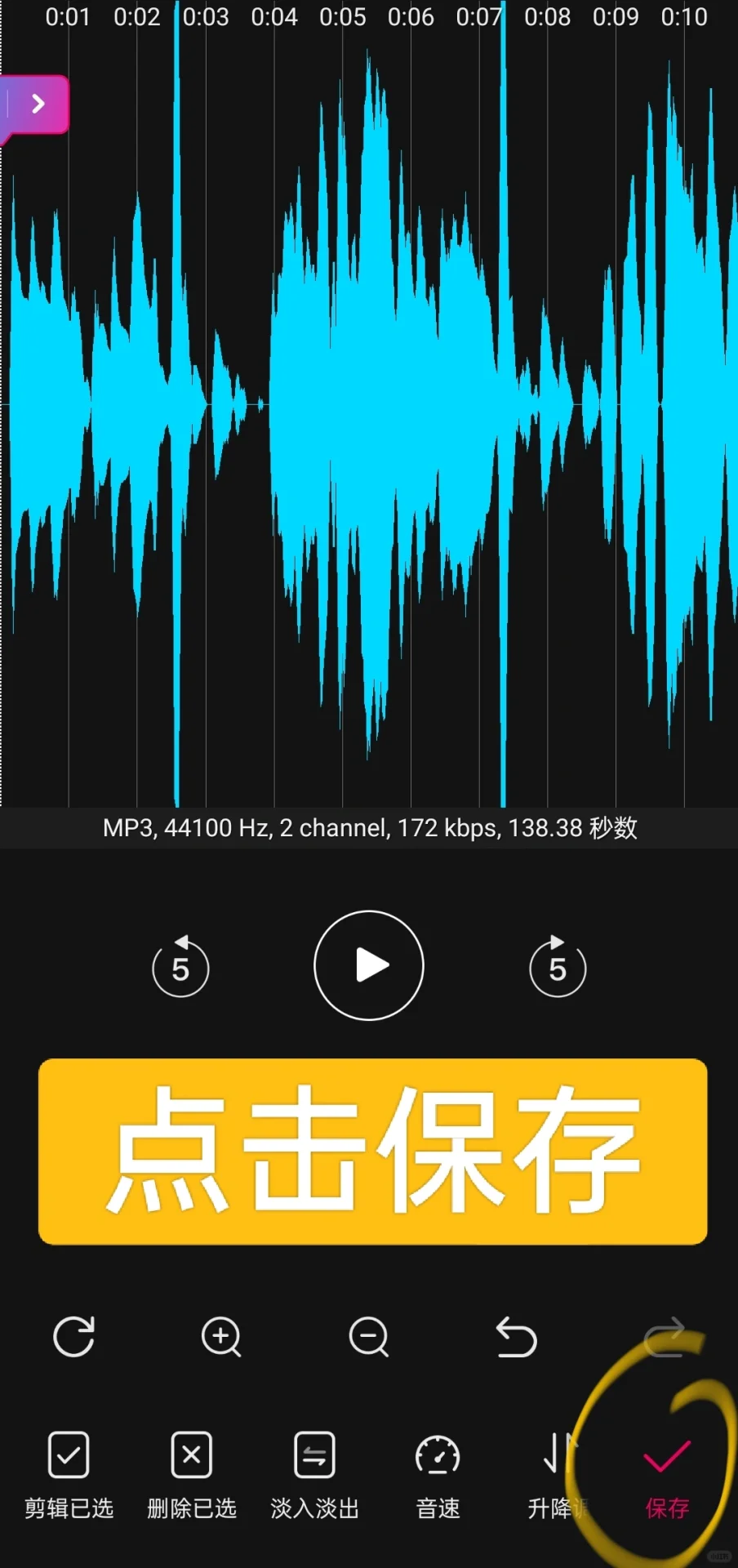Open 音速 speed adjustment

tap(438, 1475)
